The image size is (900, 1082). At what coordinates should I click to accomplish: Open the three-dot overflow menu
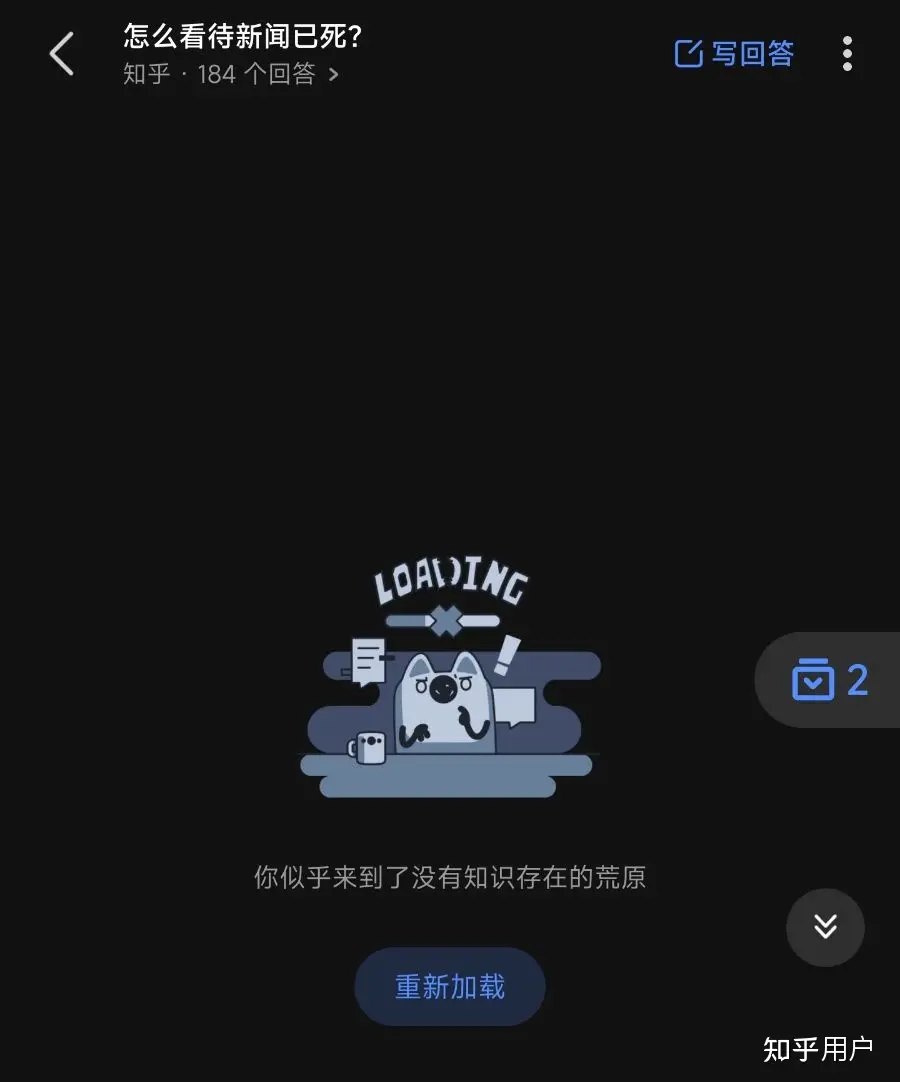[847, 54]
